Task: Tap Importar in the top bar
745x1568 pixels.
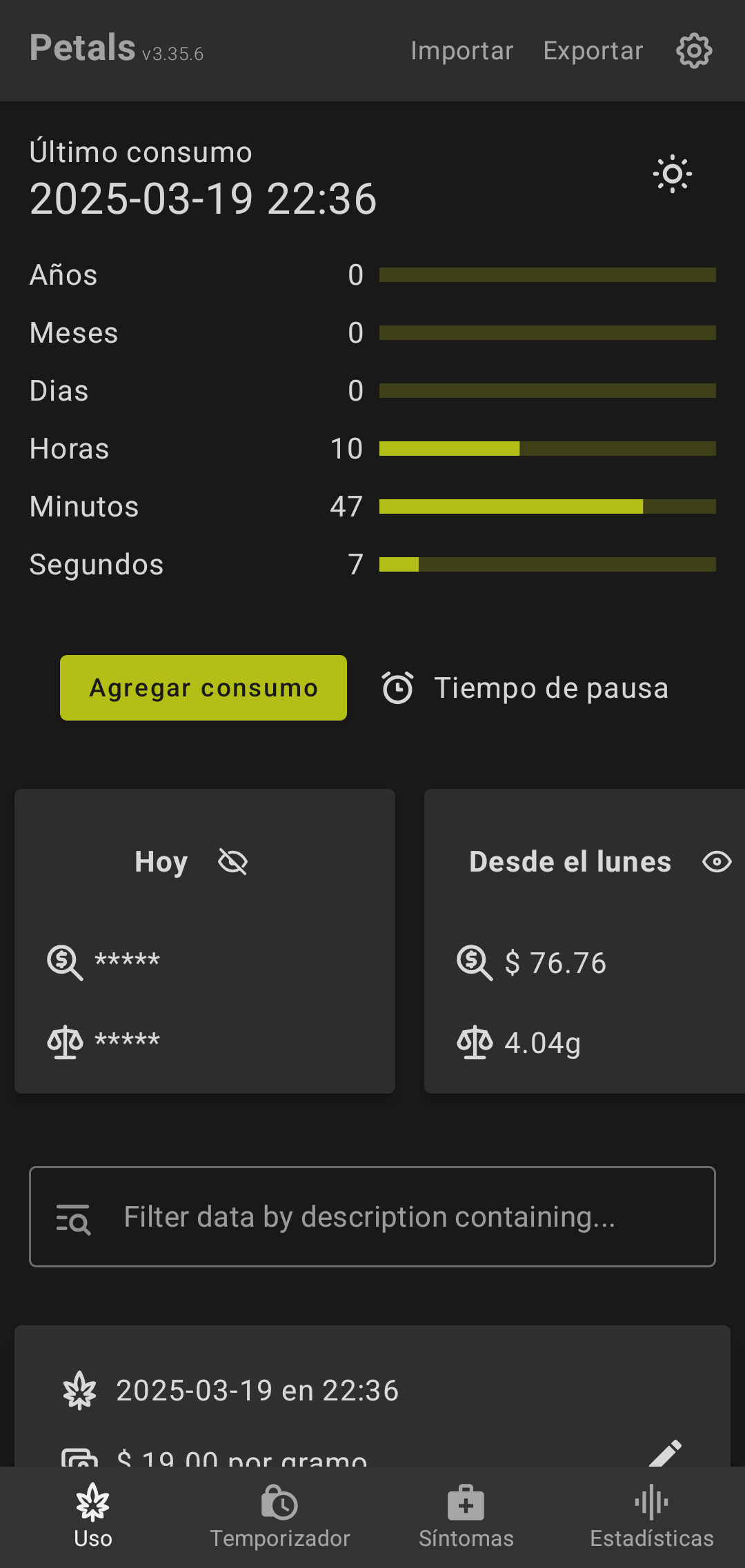Action: [462, 50]
